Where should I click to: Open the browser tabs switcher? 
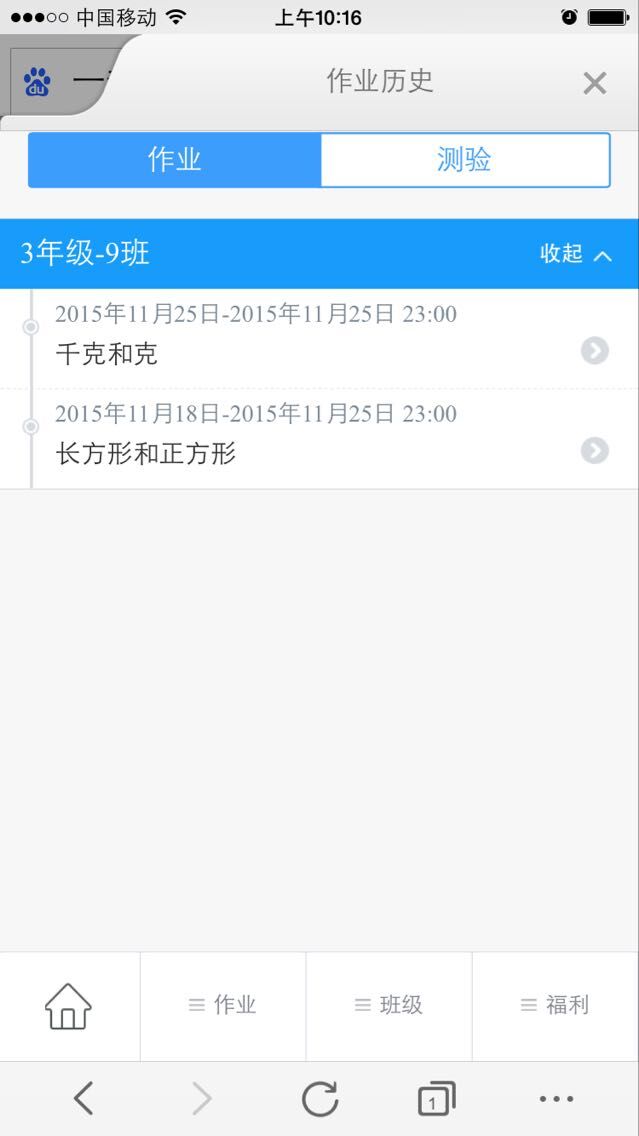(x=437, y=1098)
